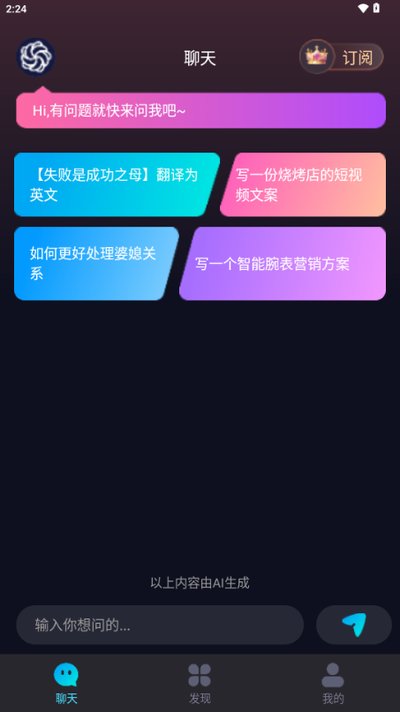Switch to the 发现 tab
This screenshot has height=712, width=400.
[200, 683]
